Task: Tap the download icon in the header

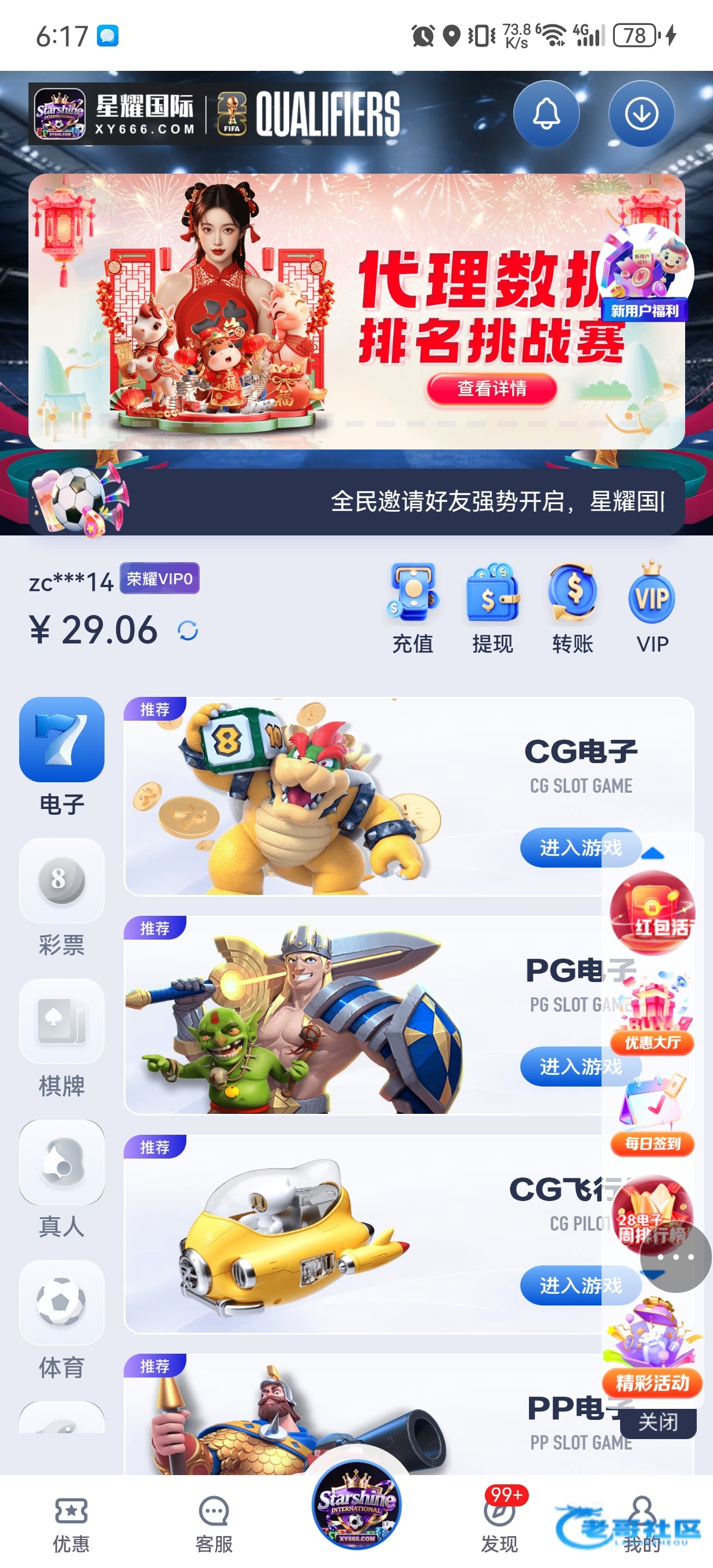Action: tap(641, 114)
